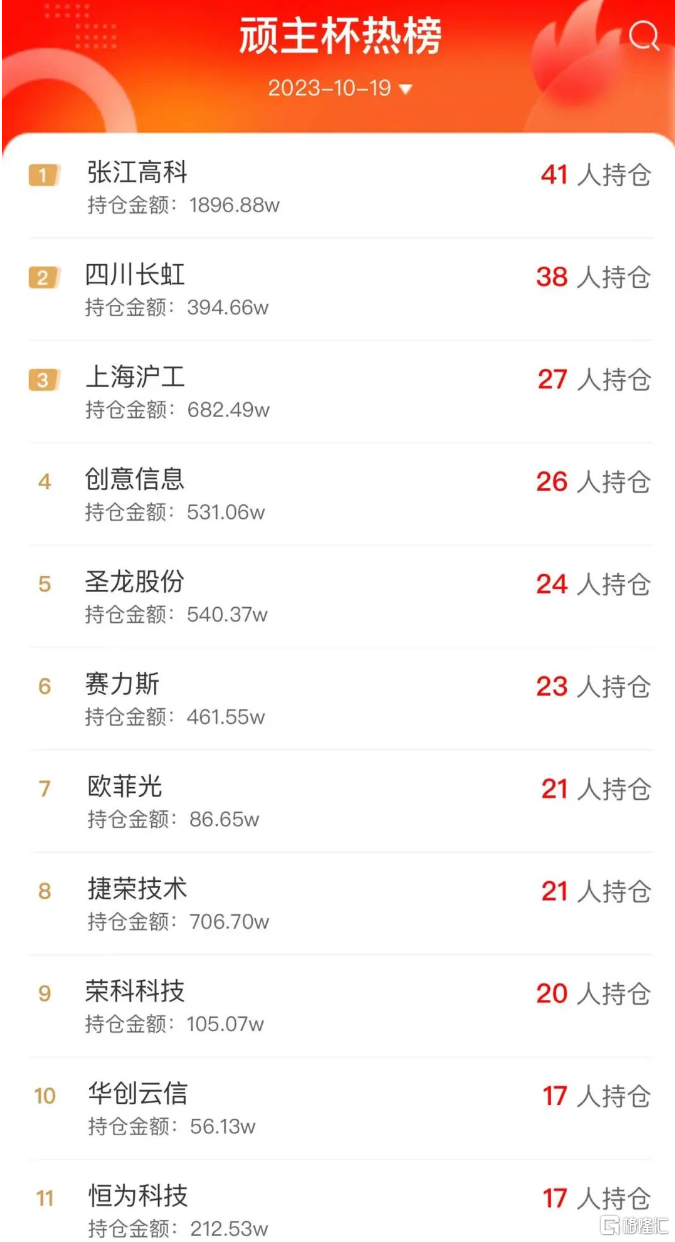Open the search icon
Screen dimensions: 675x1242
(x=644, y=37)
